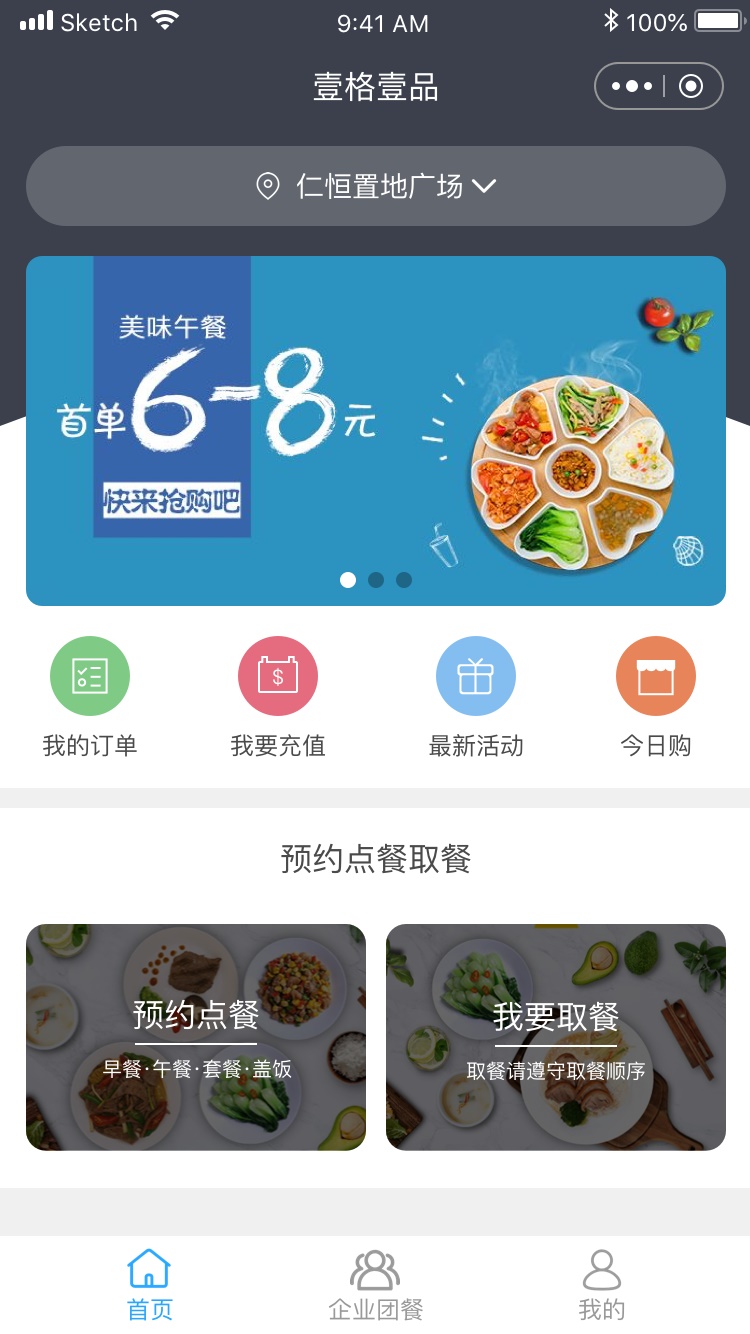Viewport: 750px width, 1334px height.
Task: Open the 我要取餐 pickup card
Action: (x=556, y=1037)
